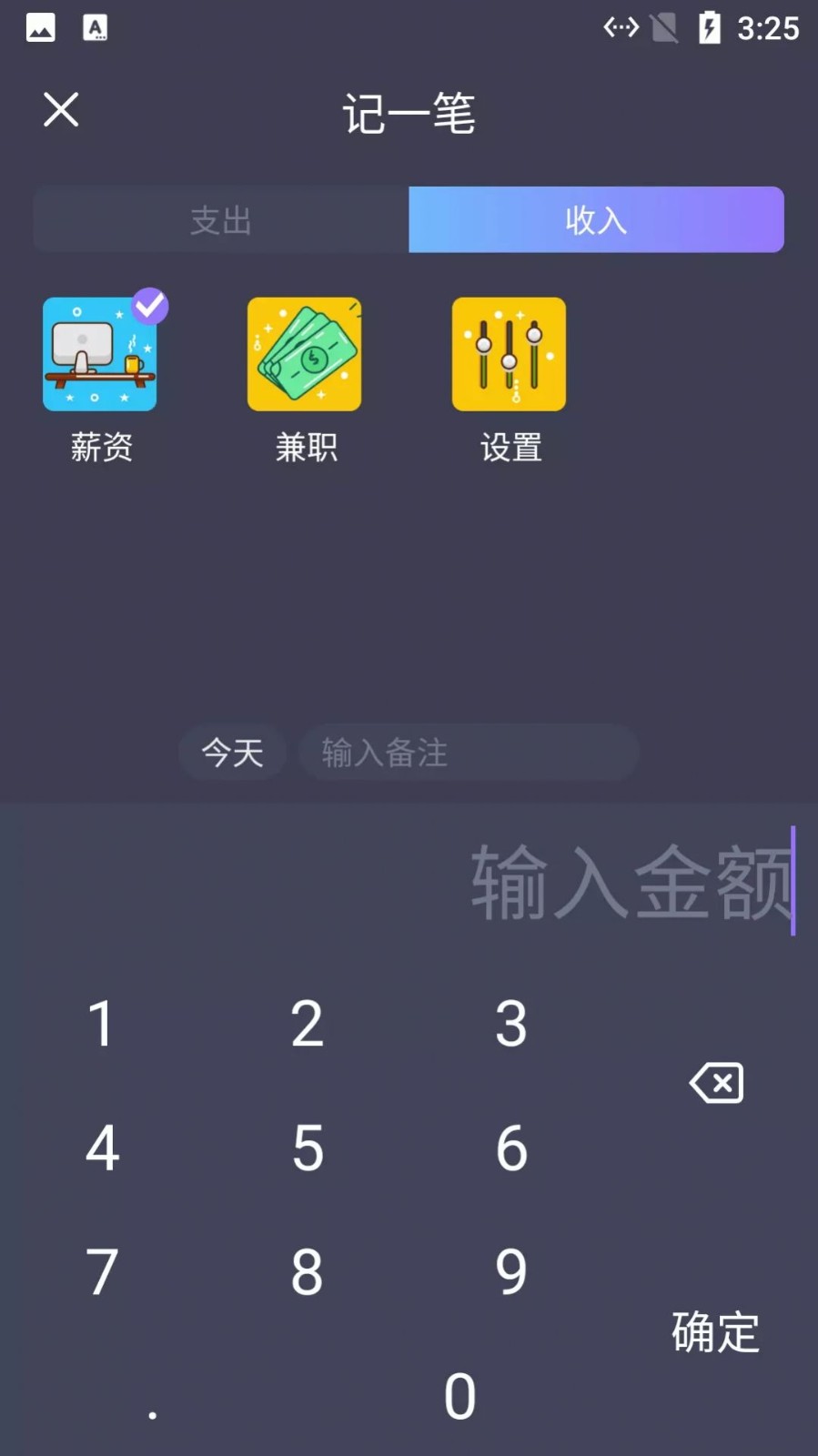Open the 今天 date selector
The height and width of the screenshot is (1456, 818).
coord(232,753)
